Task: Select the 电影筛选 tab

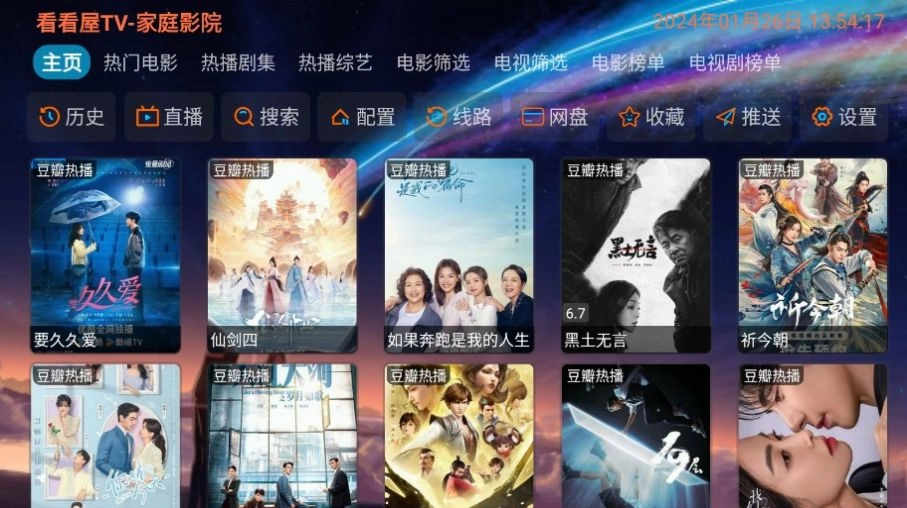Action: (433, 63)
